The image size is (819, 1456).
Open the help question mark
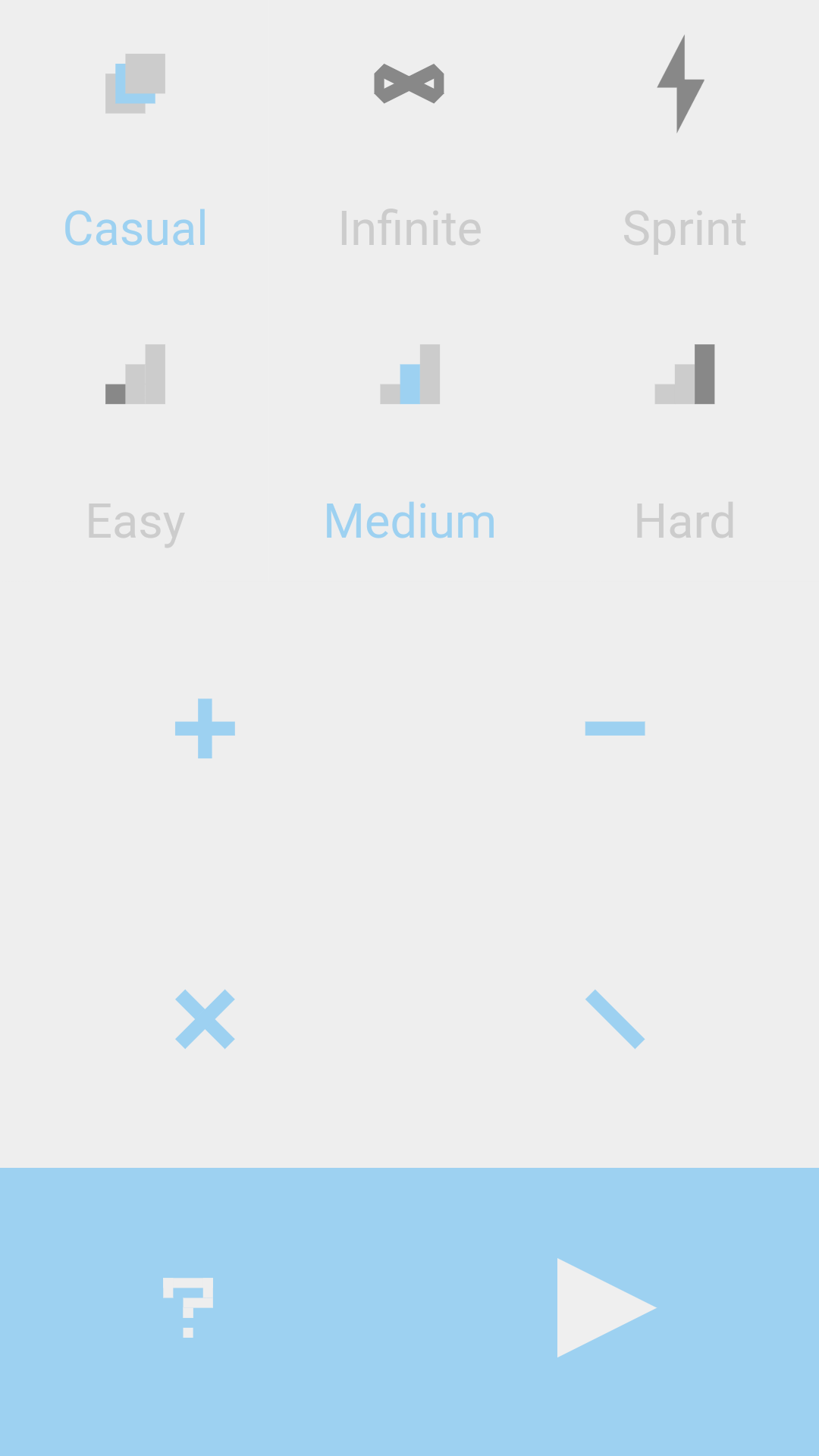[188, 1307]
